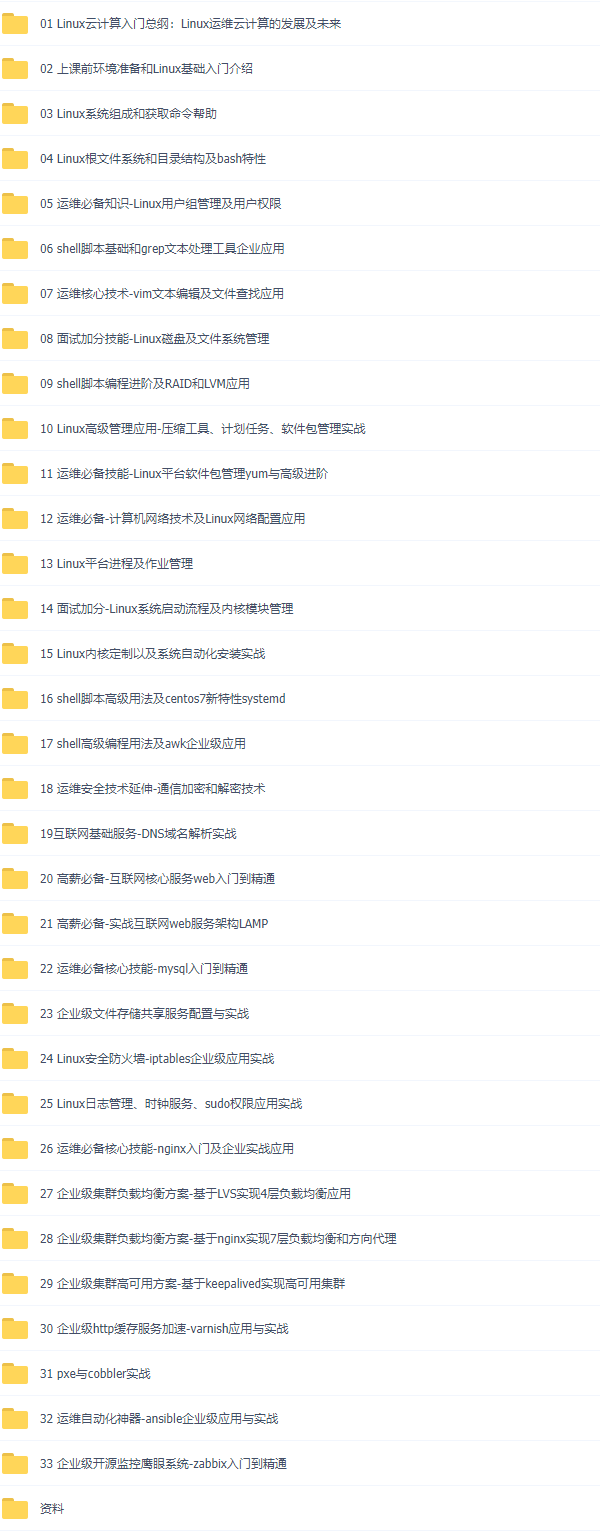Image resolution: width=600 pixels, height=1532 pixels.
Task: Open folder 01 Linux云计算入门总纲
Action: coord(190,24)
